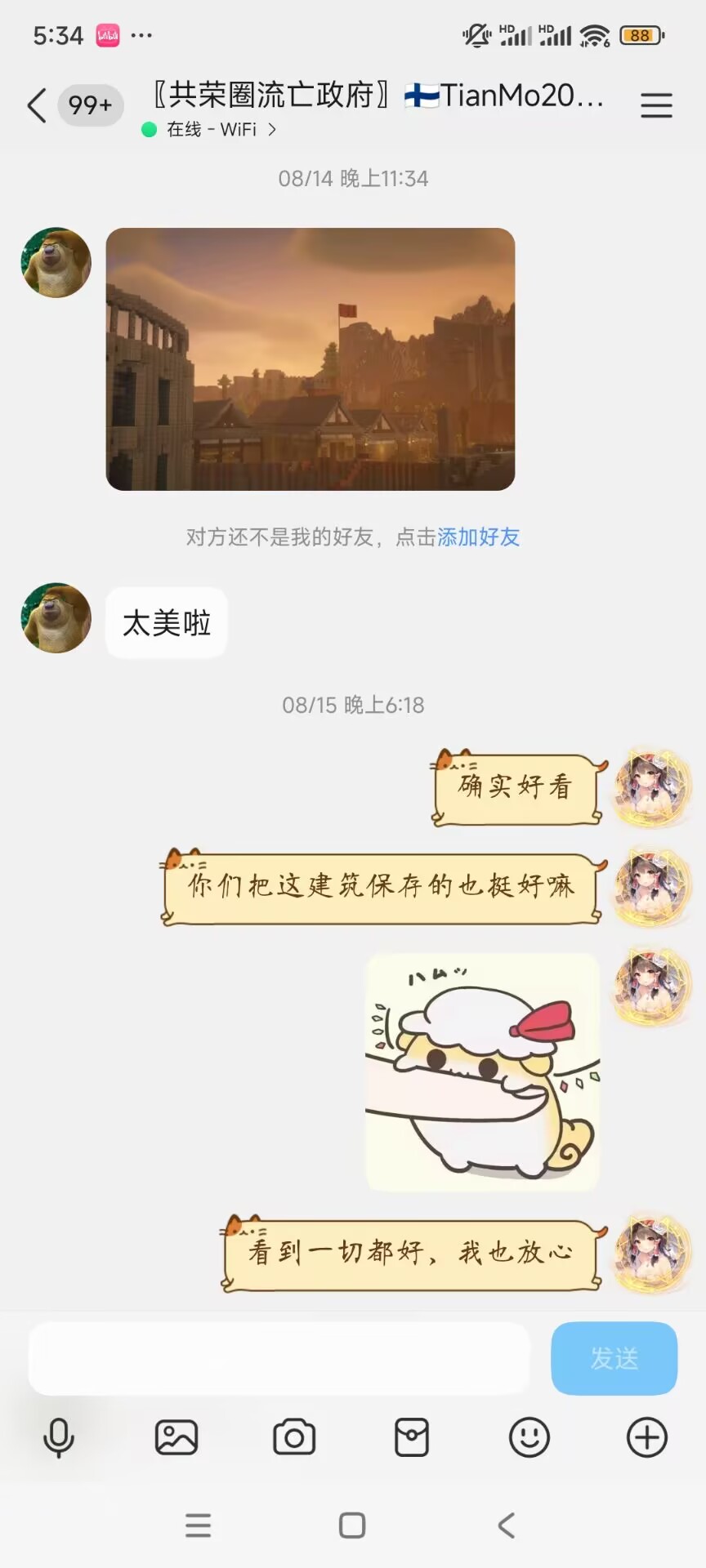View the sheep sticker image
The width and height of the screenshot is (706, 1568).
tap(482, 1071)
